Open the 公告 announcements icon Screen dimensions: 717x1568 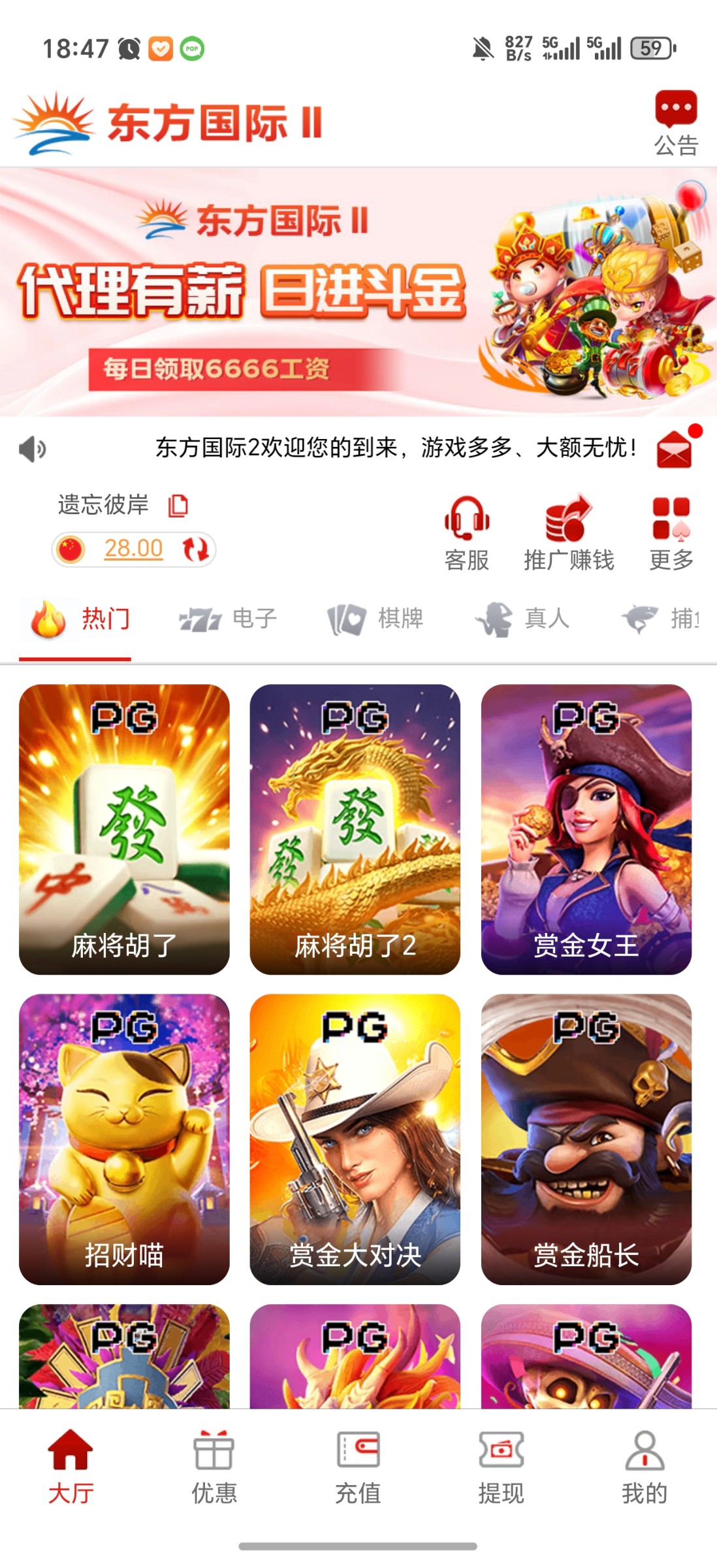676,123
